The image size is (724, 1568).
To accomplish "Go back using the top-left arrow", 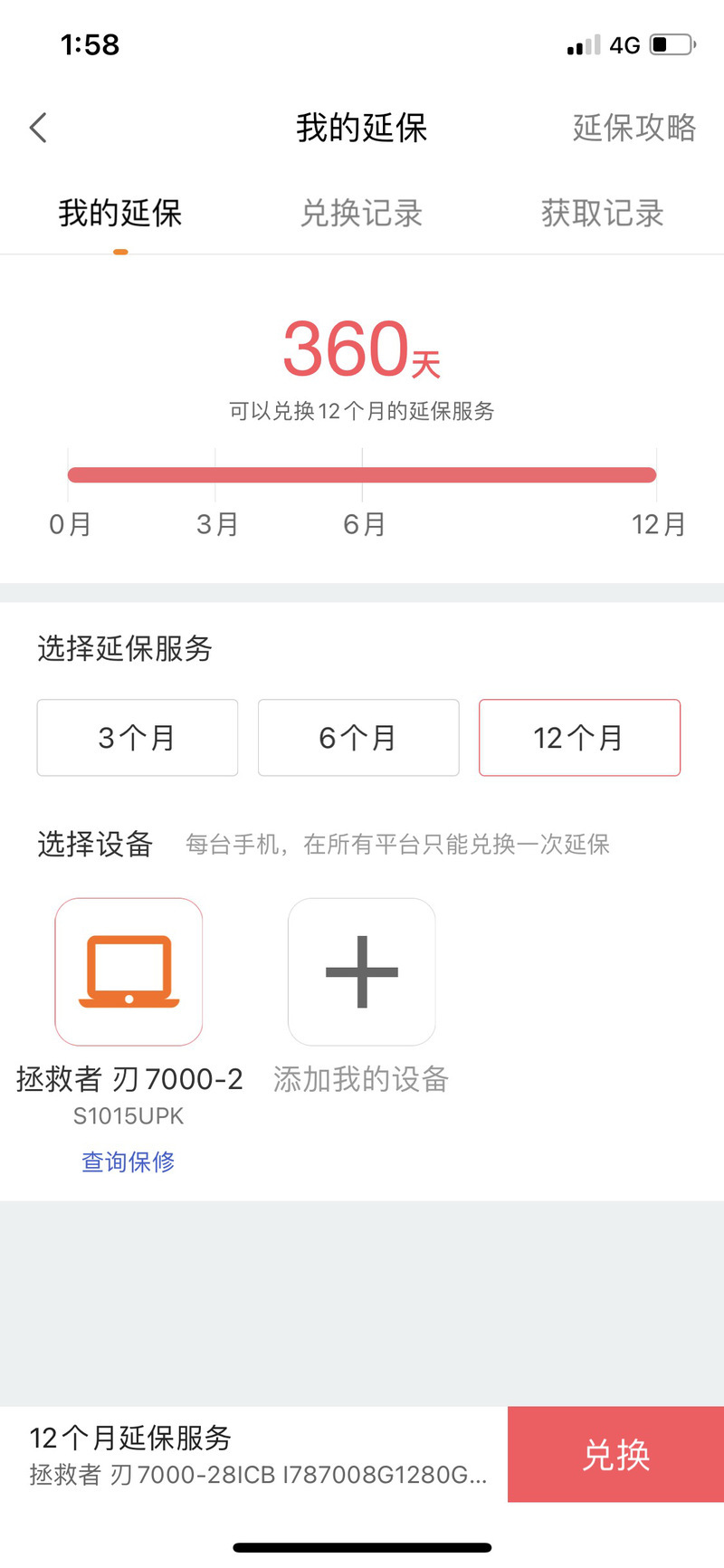I will click(x=38, y=128).
